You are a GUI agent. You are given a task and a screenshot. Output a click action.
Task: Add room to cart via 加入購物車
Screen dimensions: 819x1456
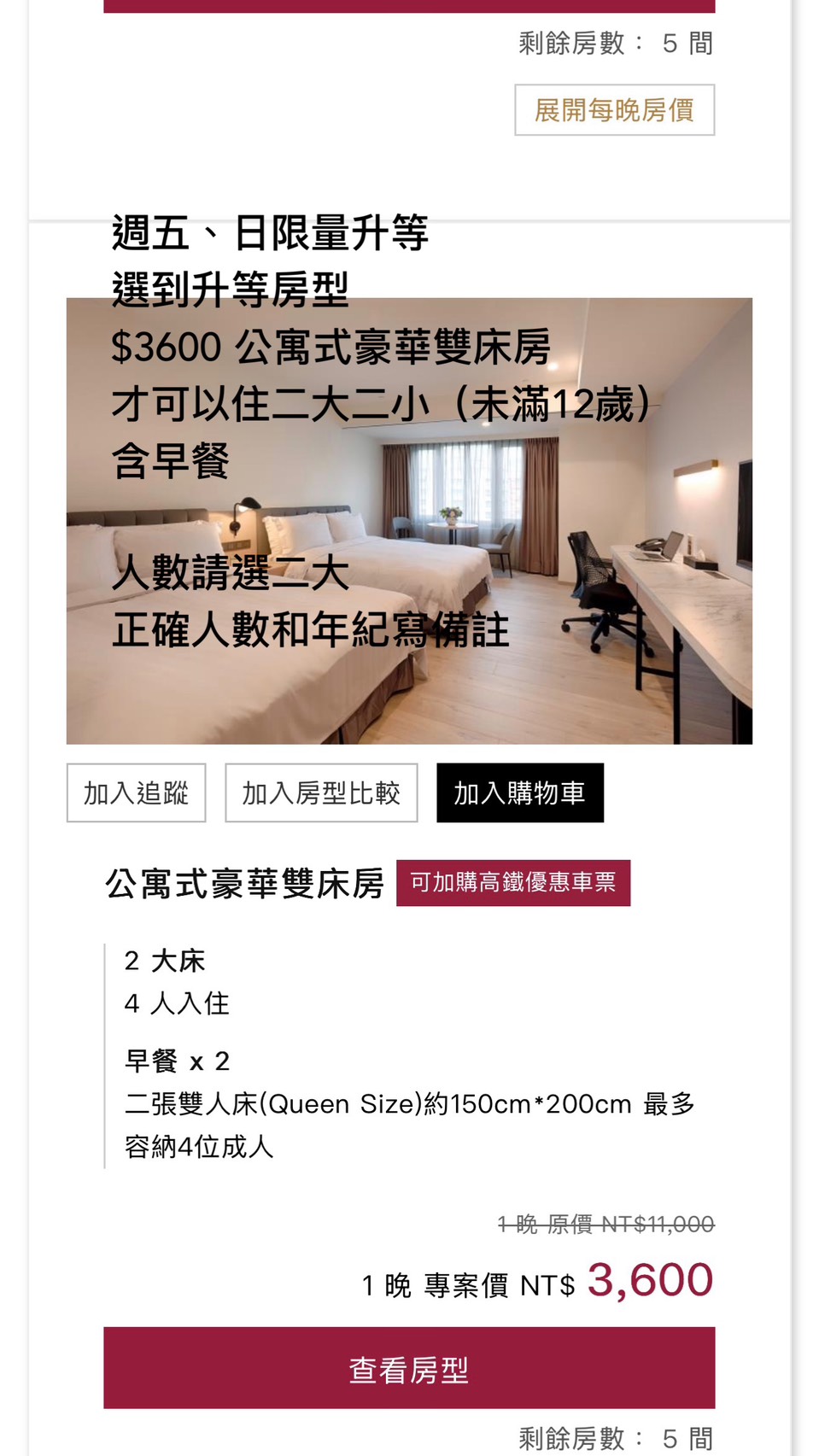[x=519, y=793]
